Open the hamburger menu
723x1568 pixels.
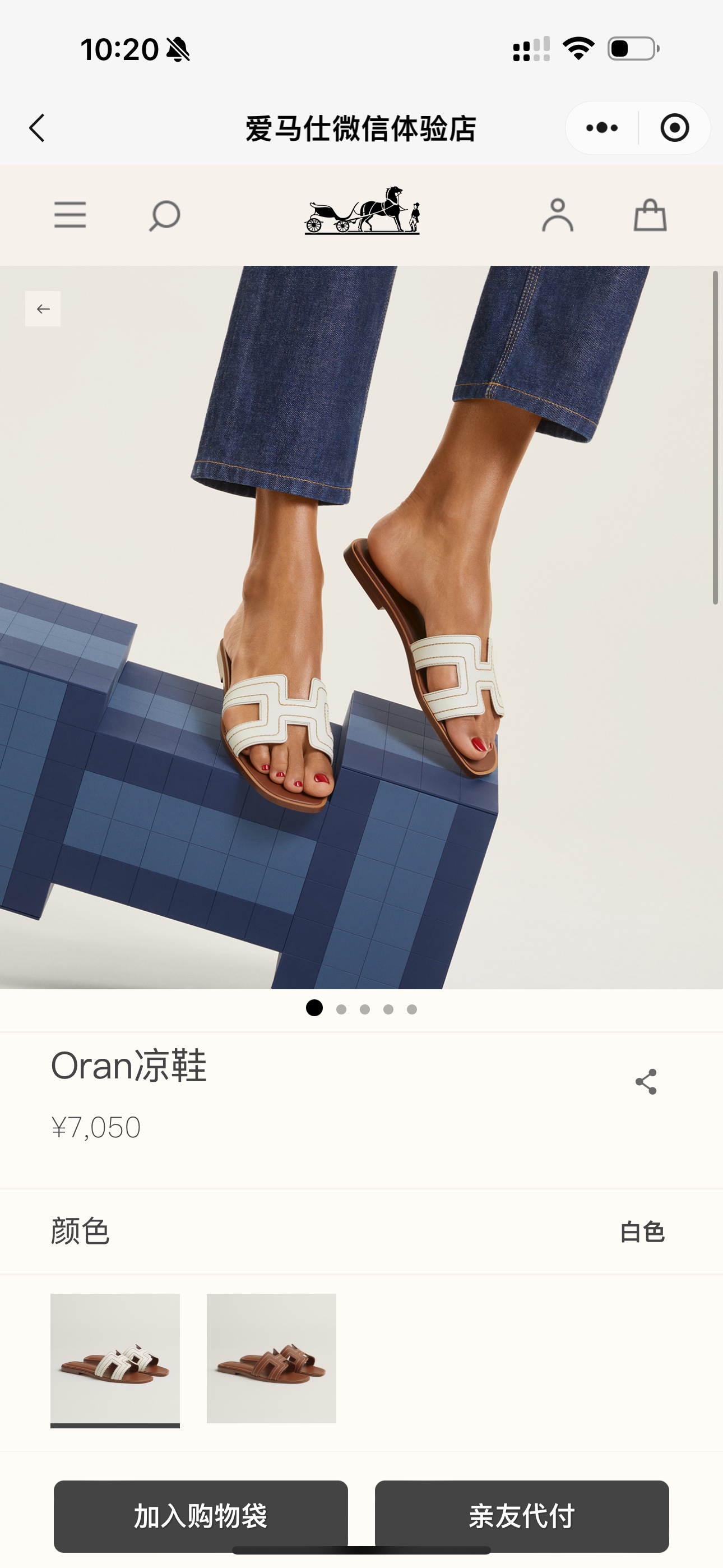pyautogui.click(x=70, y=215)
